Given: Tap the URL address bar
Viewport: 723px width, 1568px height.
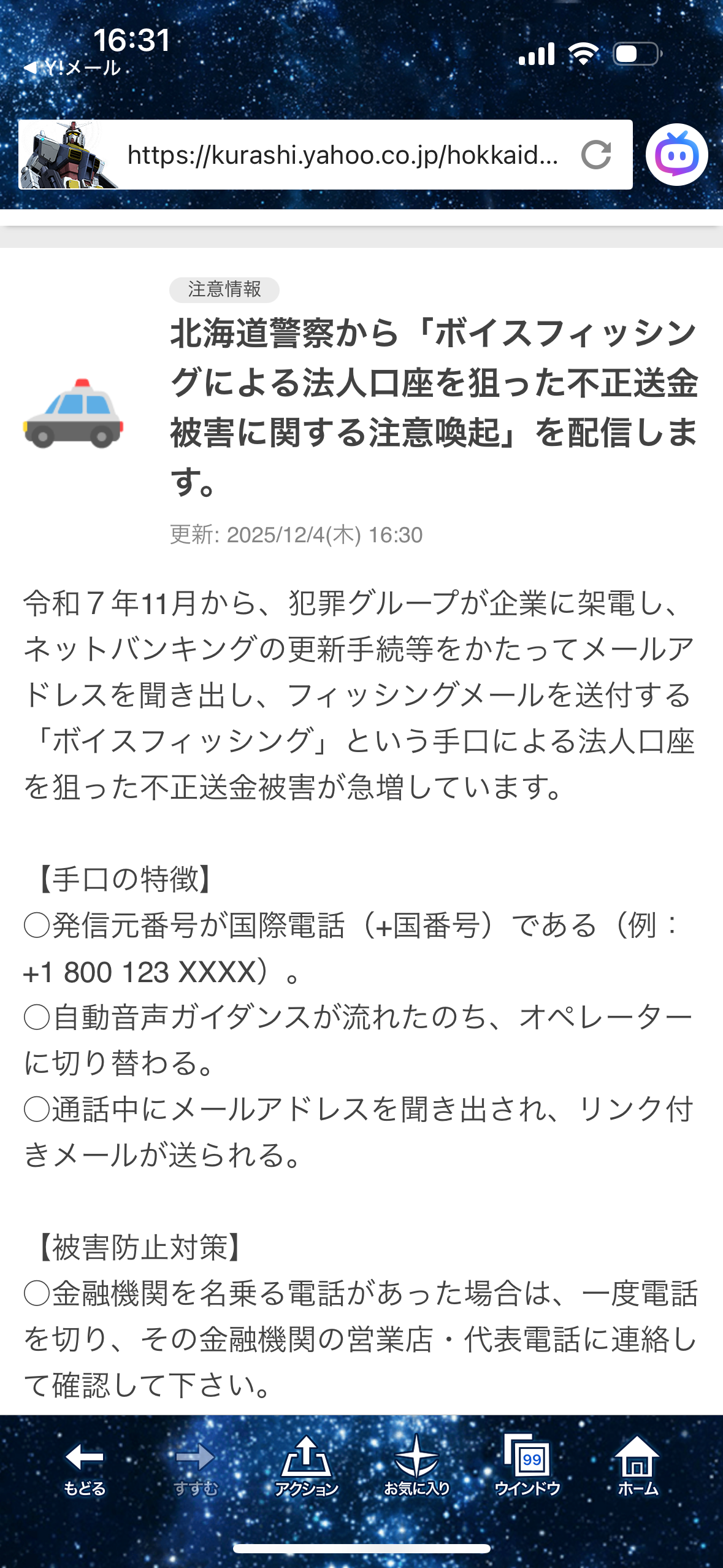Looking at the screenshot, I should tap(343, 155).
